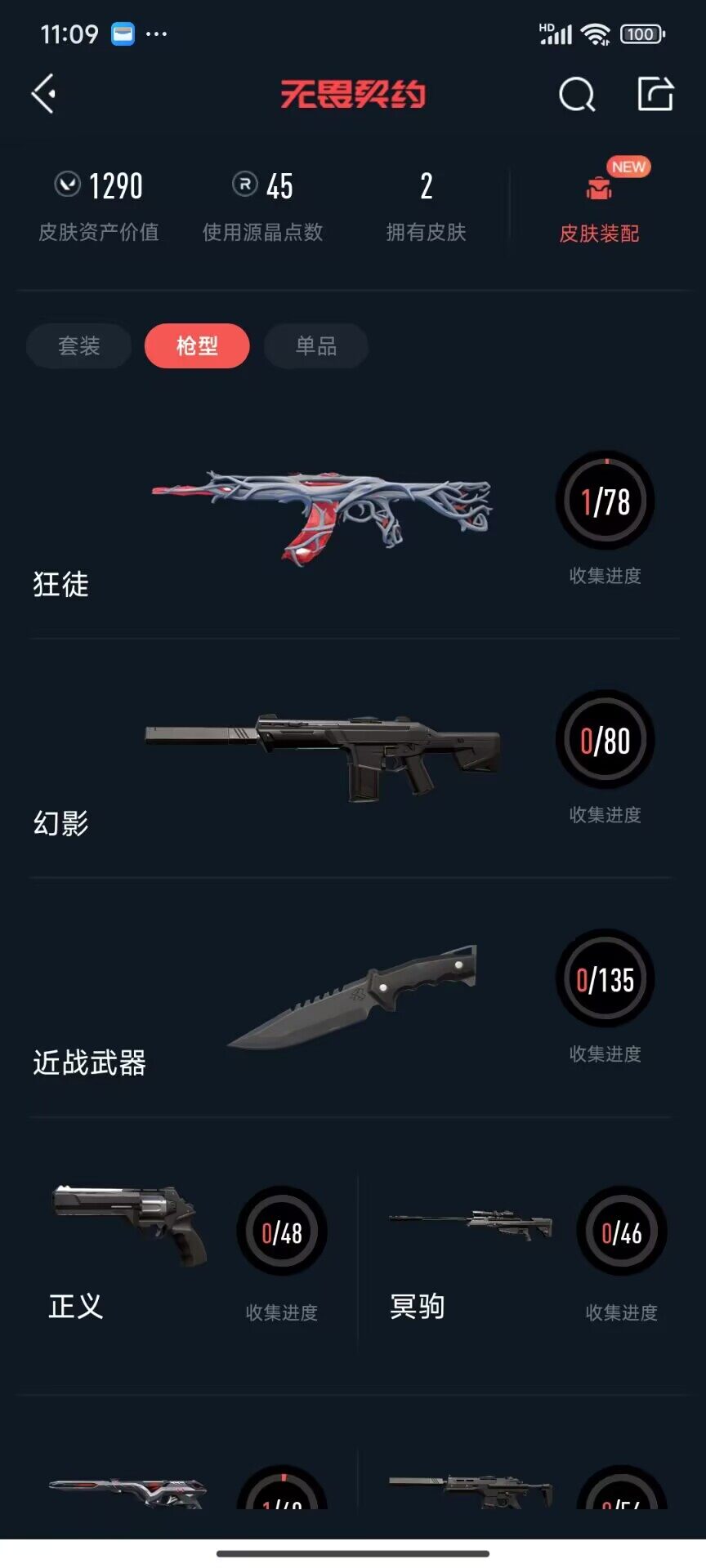706x1568 pixels.
Task: Select the 枪型 tab
Action: [x=197, y=345]
